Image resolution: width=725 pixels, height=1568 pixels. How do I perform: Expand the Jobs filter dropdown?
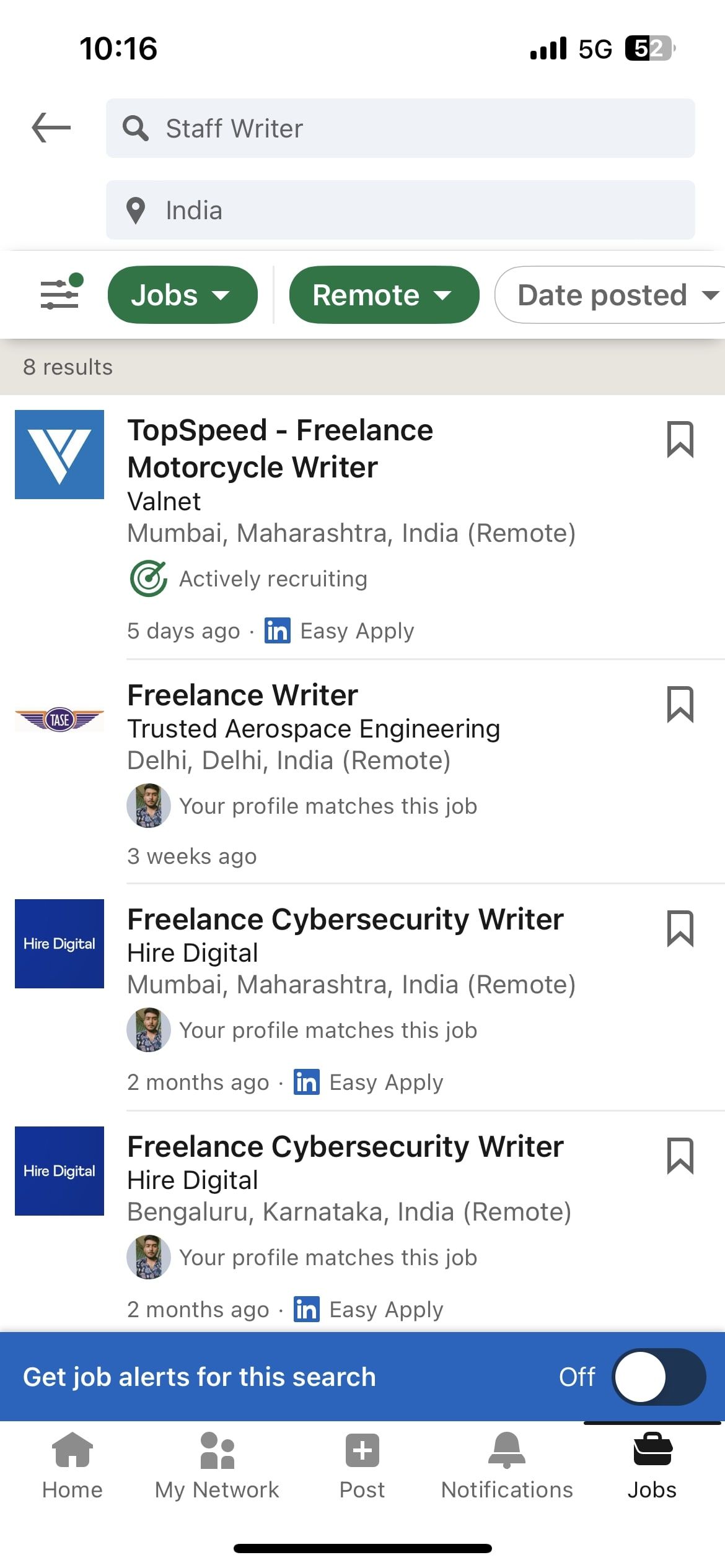(x=182, y=295)
